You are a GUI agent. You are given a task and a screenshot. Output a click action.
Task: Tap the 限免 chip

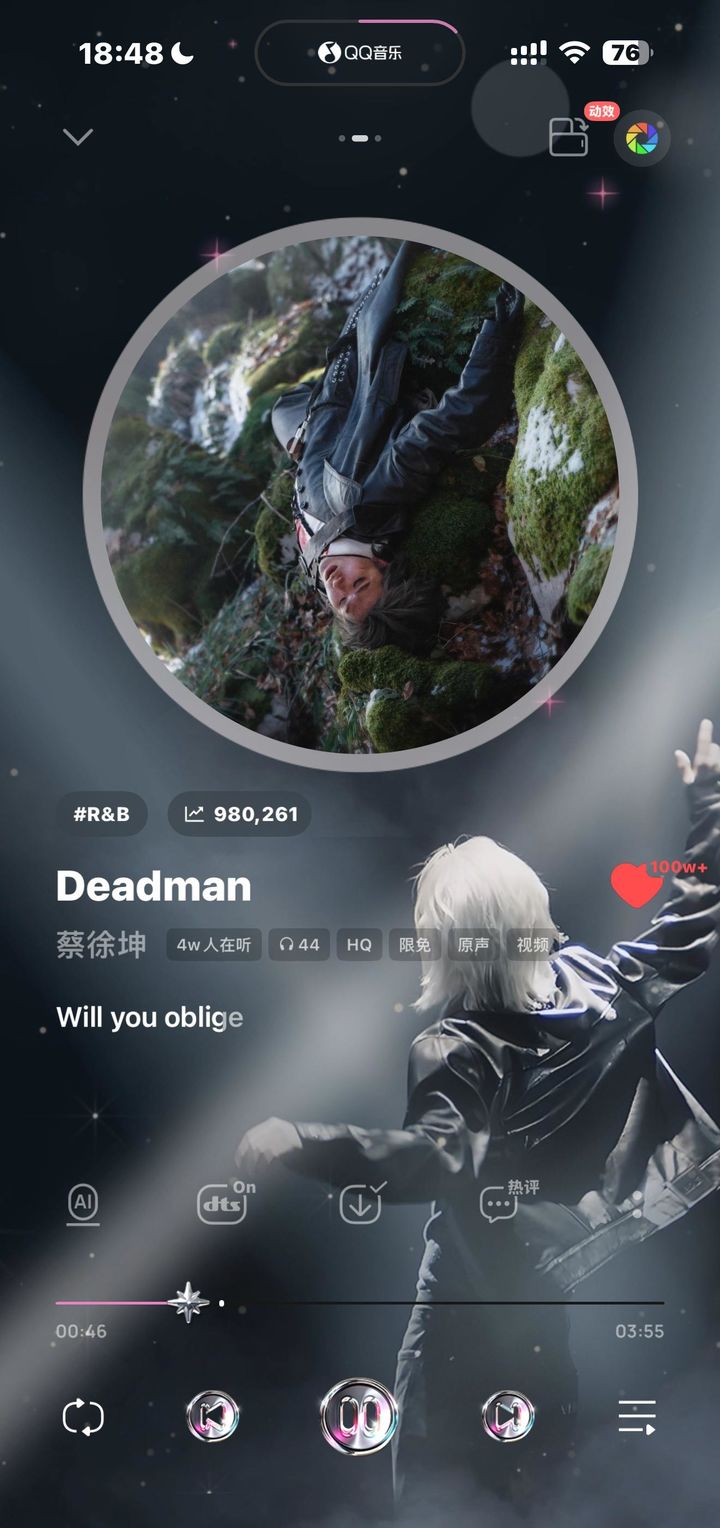click(x=414, y=944)
